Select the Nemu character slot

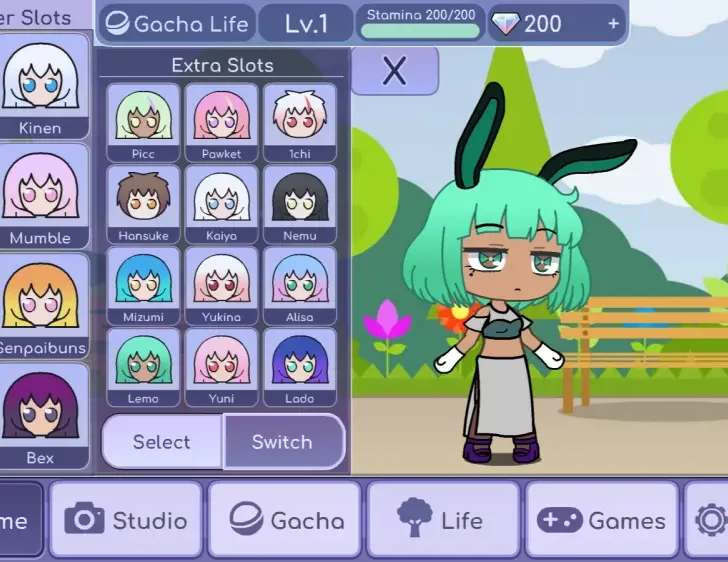pos(300,203)
